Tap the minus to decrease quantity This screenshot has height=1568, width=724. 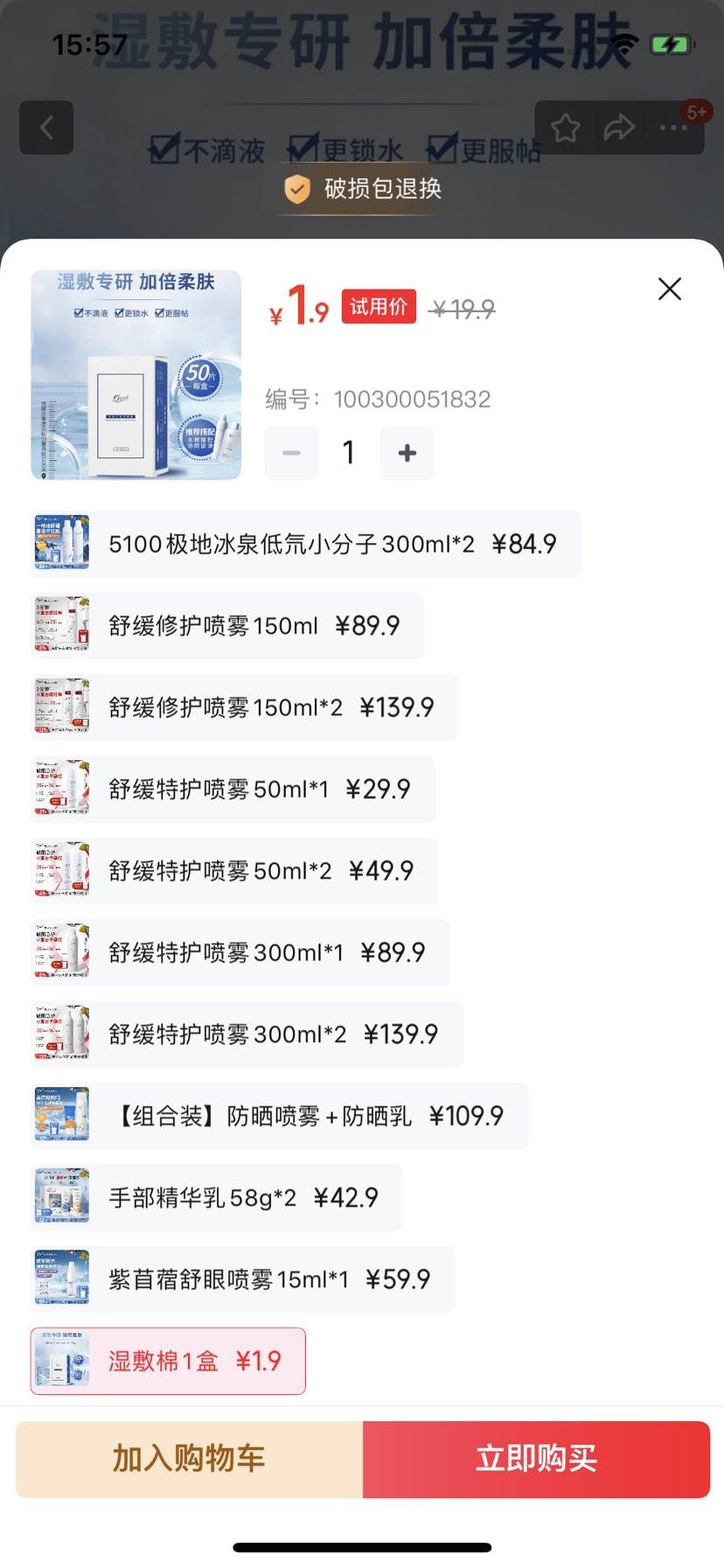[x=291, y=453]
